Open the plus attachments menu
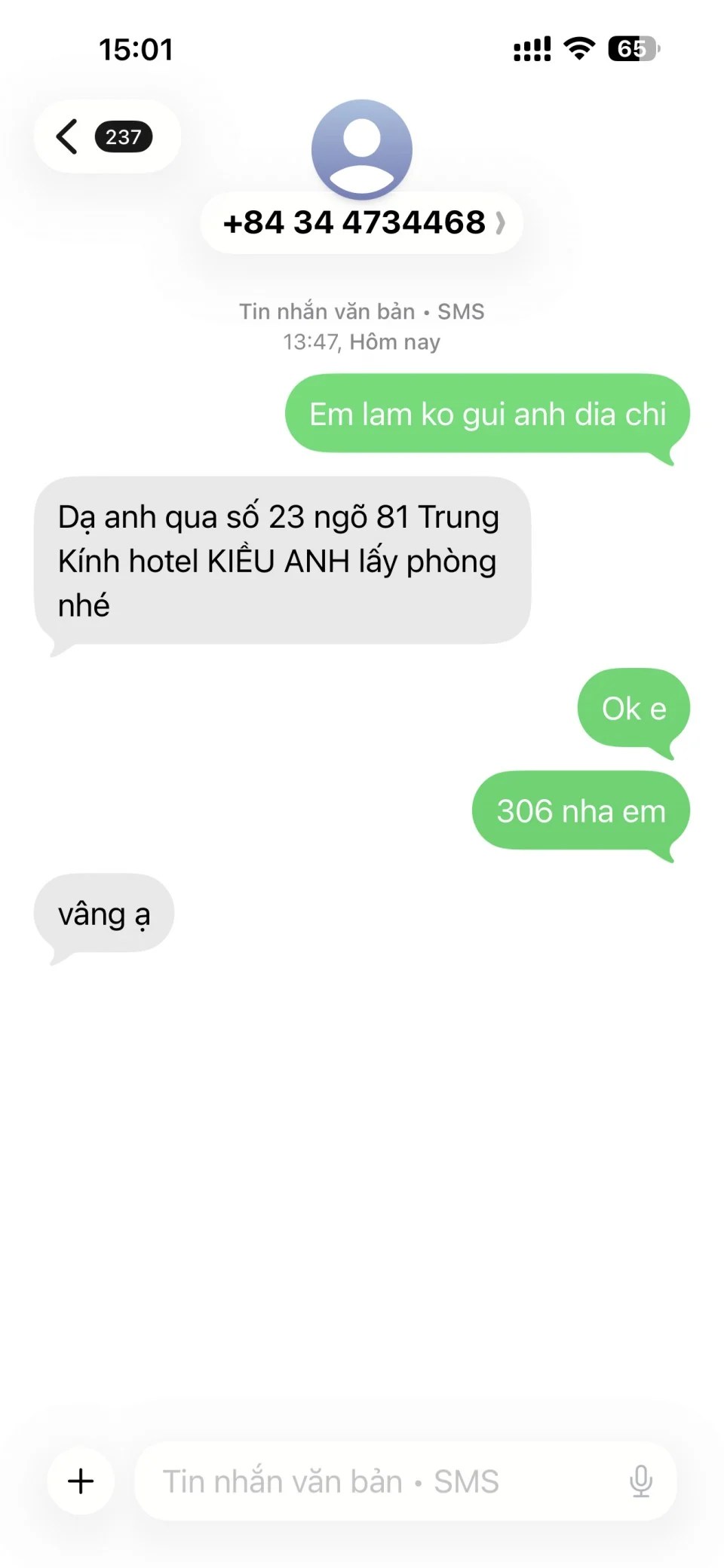This screenshot has height=1568, width=724. (x=81, y=1481)
